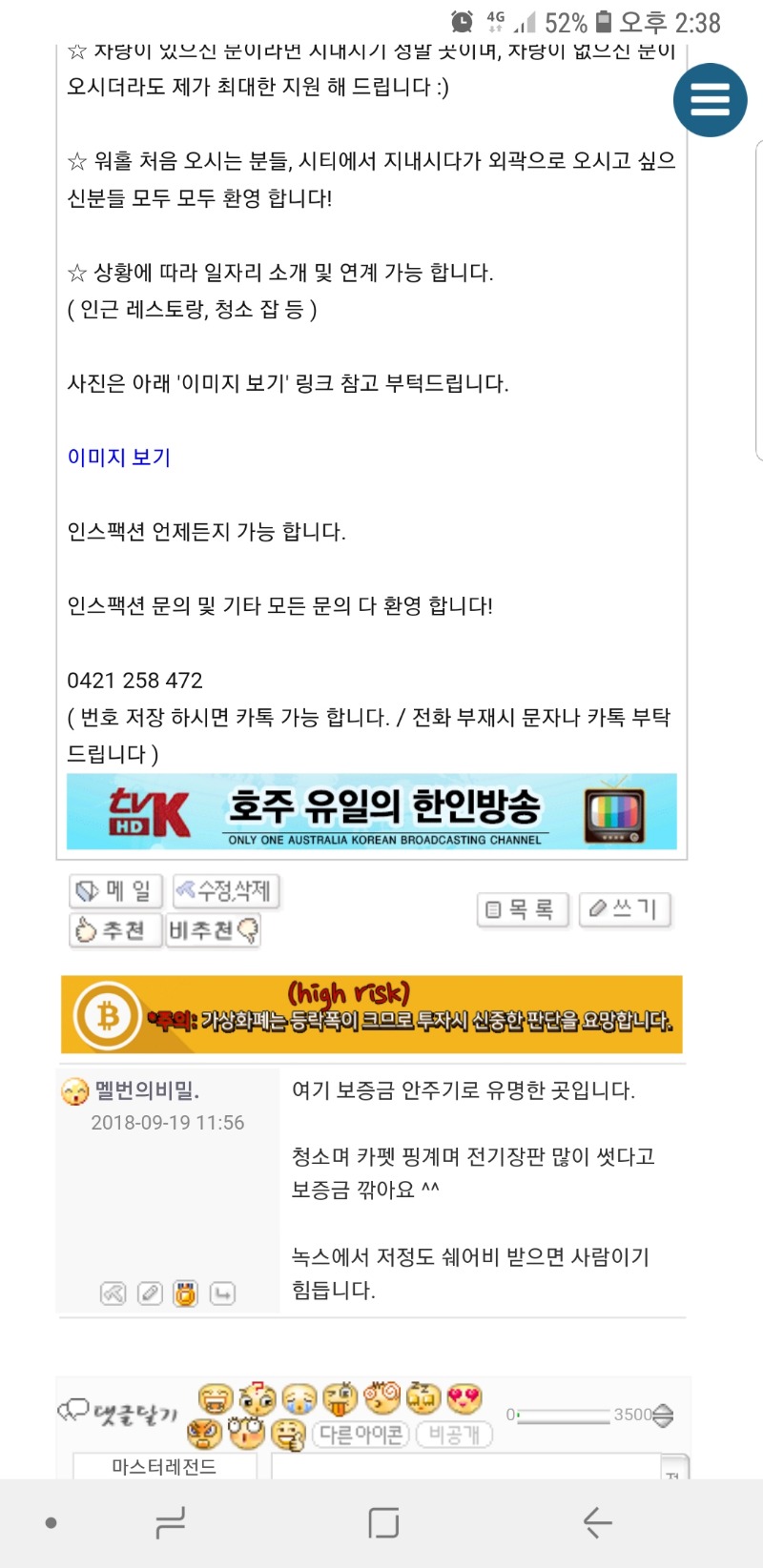Tap the reply arrow icon under 멜번의비밀's comment
The width and height of the screenshot is (763, 1568).
(222, 1293)
